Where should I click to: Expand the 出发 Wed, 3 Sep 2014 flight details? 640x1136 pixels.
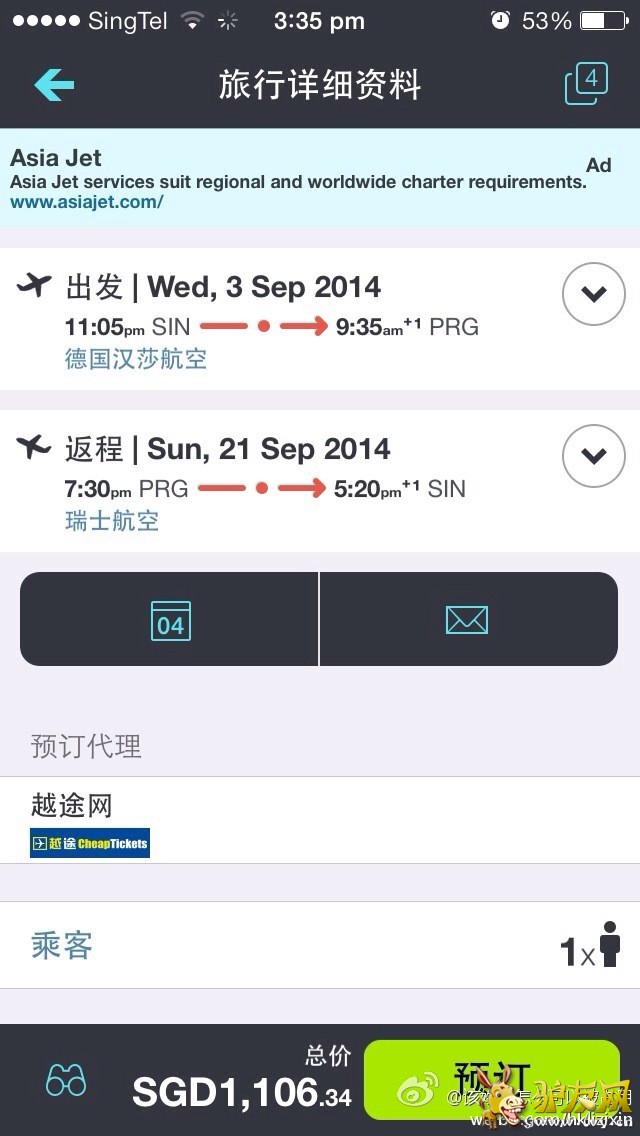point(594,294)
